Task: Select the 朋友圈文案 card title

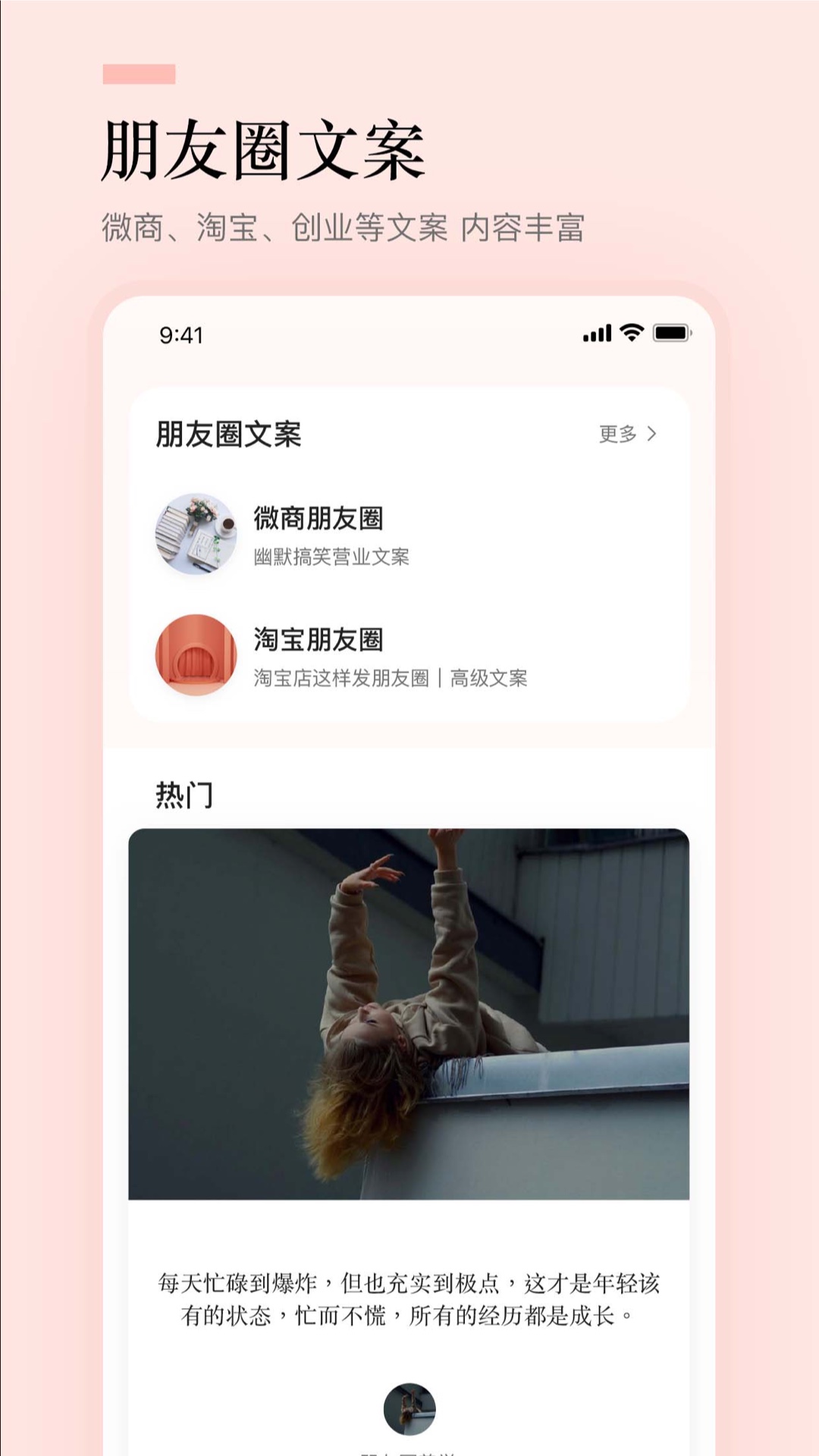Action: [x=227, y=433]
